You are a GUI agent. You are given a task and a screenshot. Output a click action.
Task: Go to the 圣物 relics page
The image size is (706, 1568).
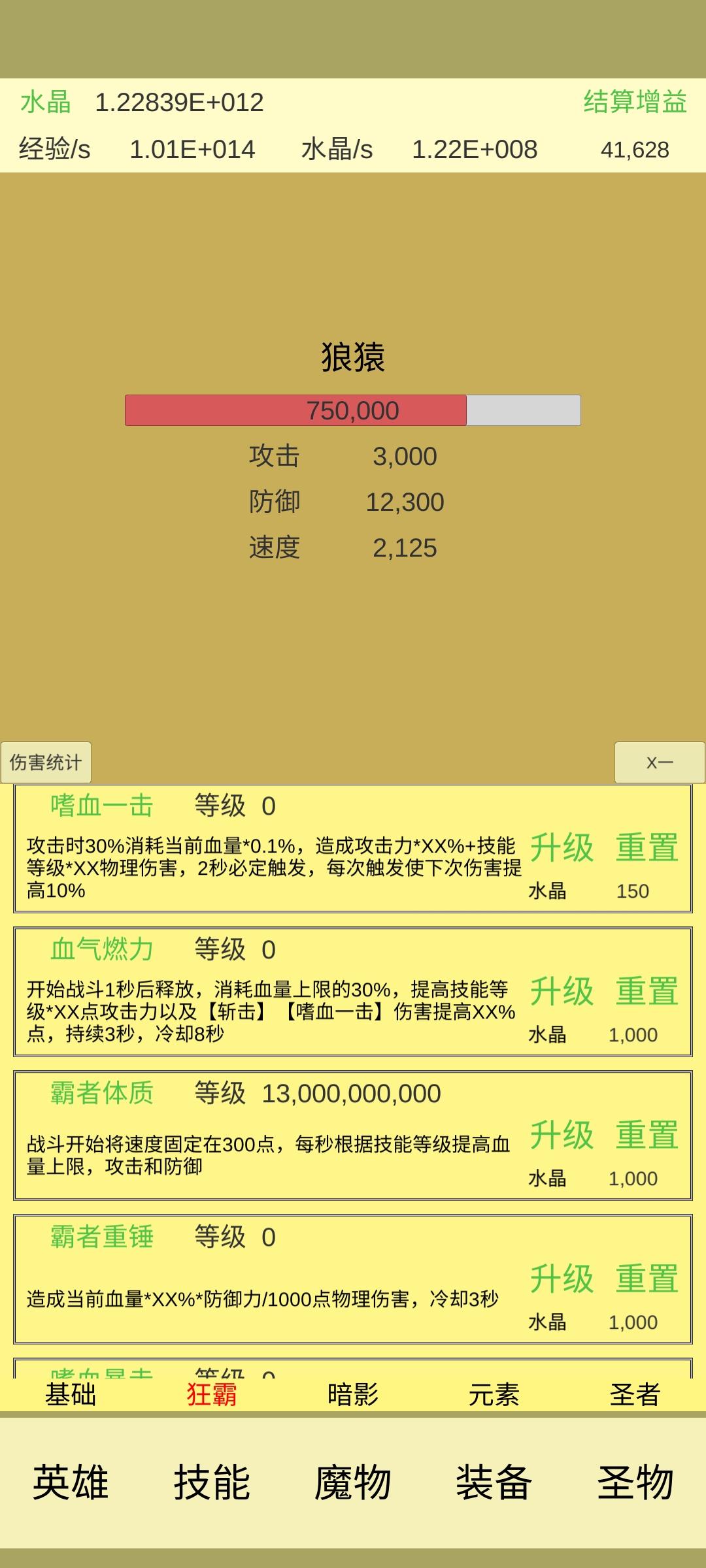click(635, 1482)
